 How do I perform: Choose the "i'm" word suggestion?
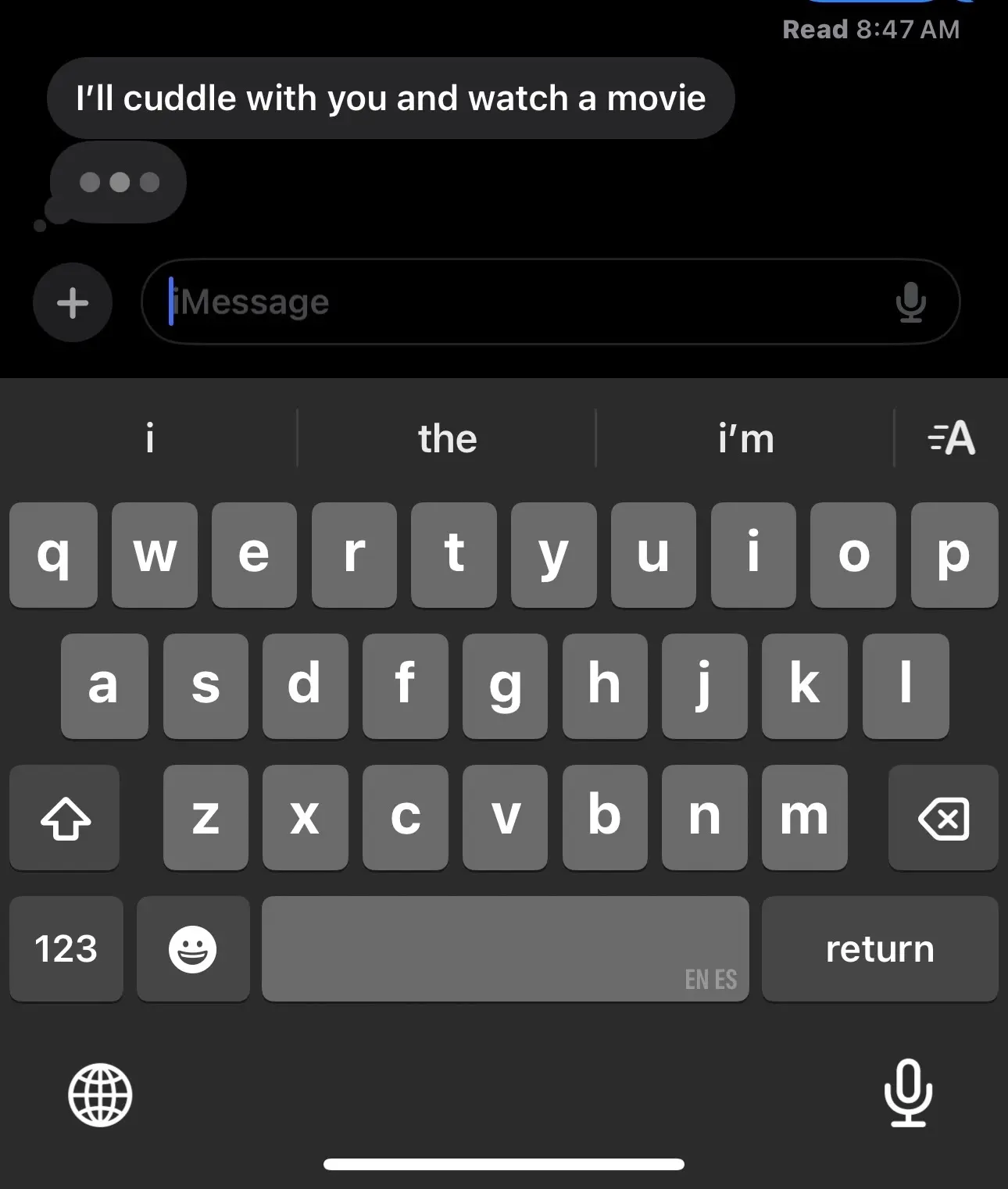(745, 438)
